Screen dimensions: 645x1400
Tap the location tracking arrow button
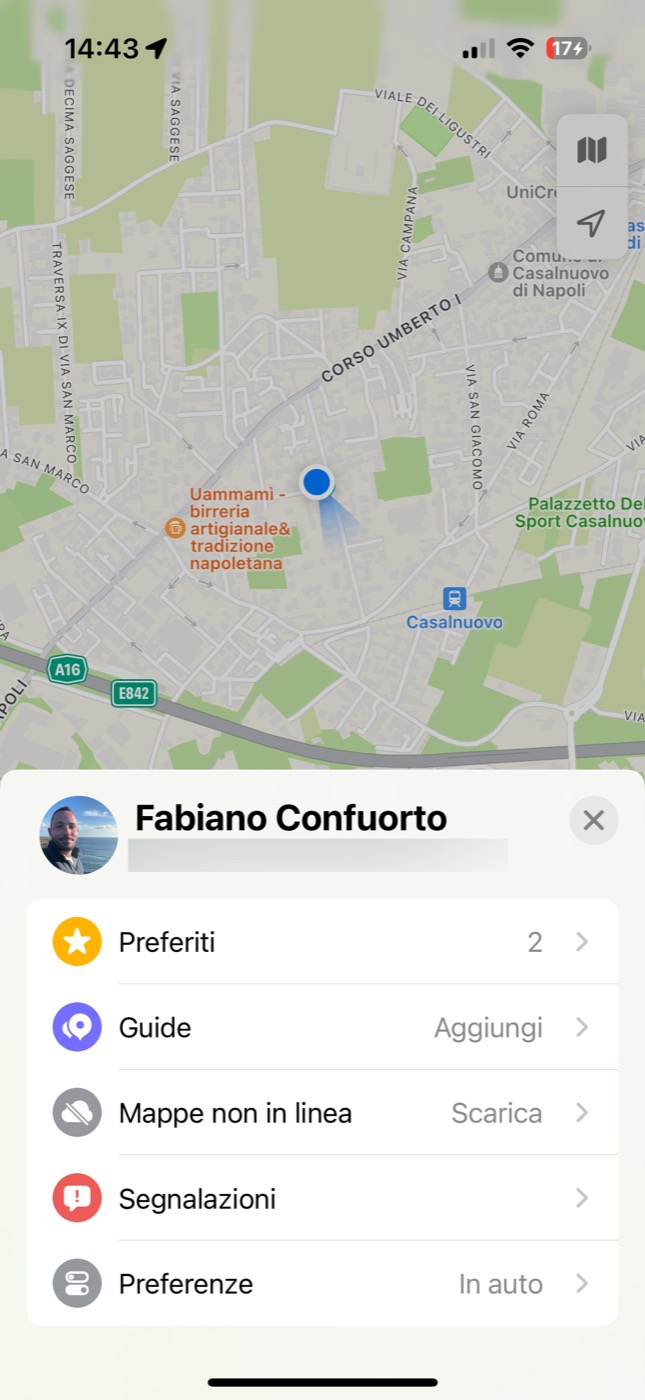point(591,224)
